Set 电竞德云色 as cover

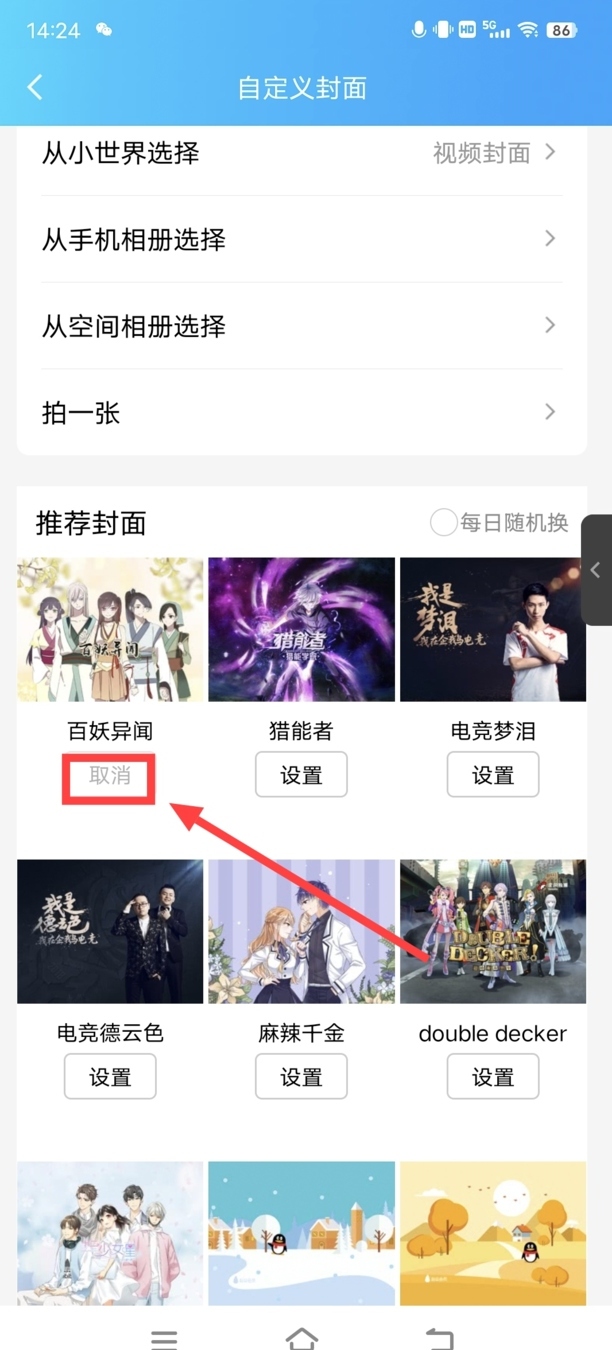pos(110,1077)
